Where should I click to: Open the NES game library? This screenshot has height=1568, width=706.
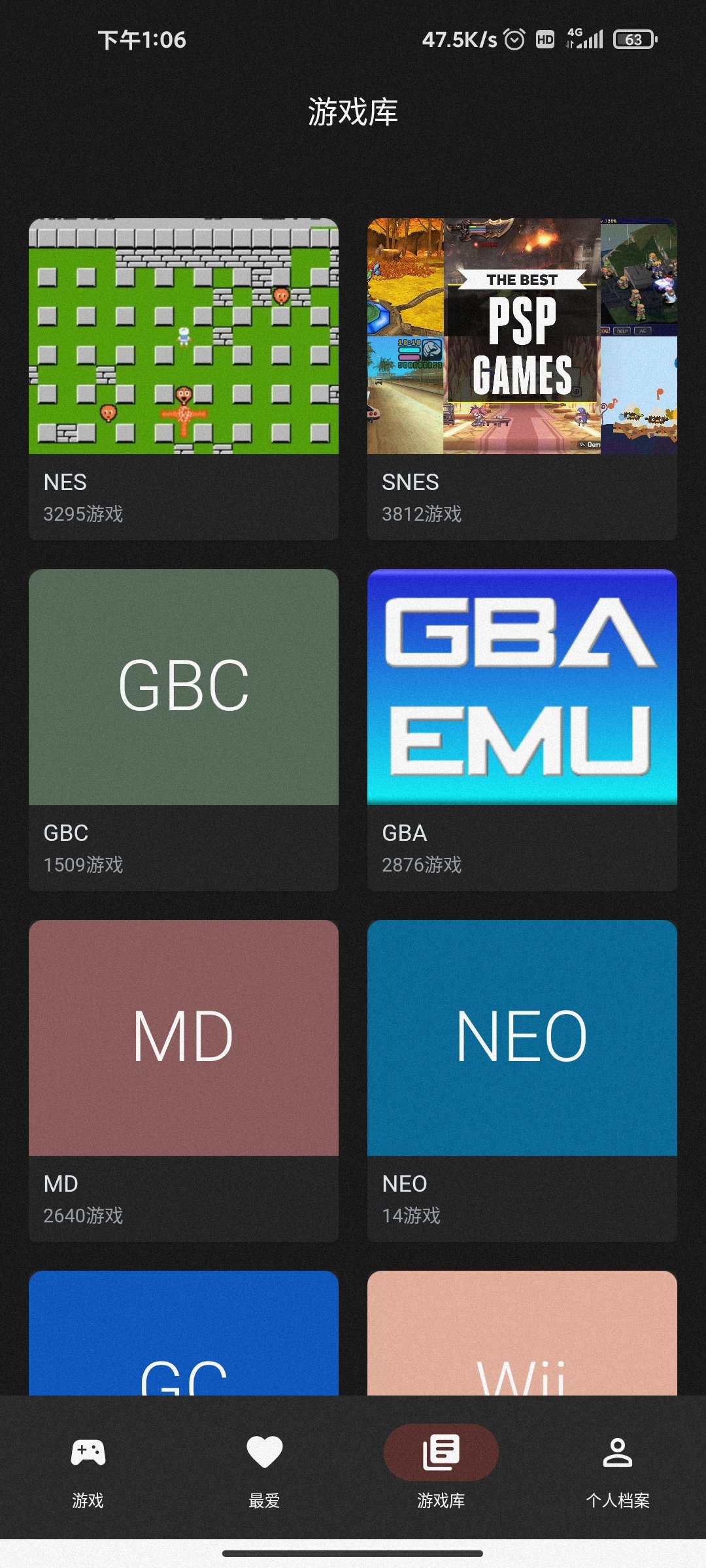pyautogui.click(x=183, y=378)
